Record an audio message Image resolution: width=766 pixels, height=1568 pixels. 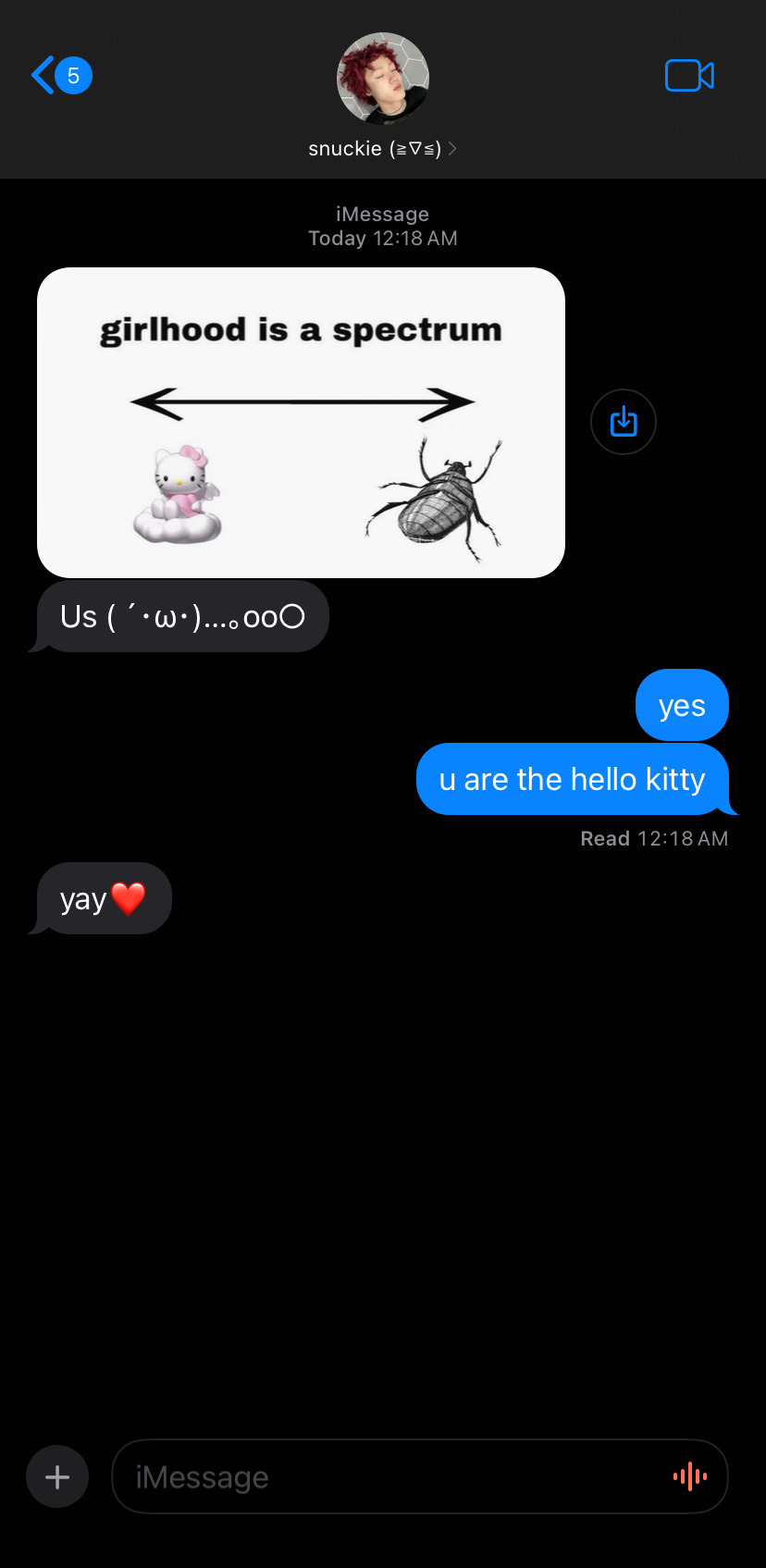(x=690, y=1476)
